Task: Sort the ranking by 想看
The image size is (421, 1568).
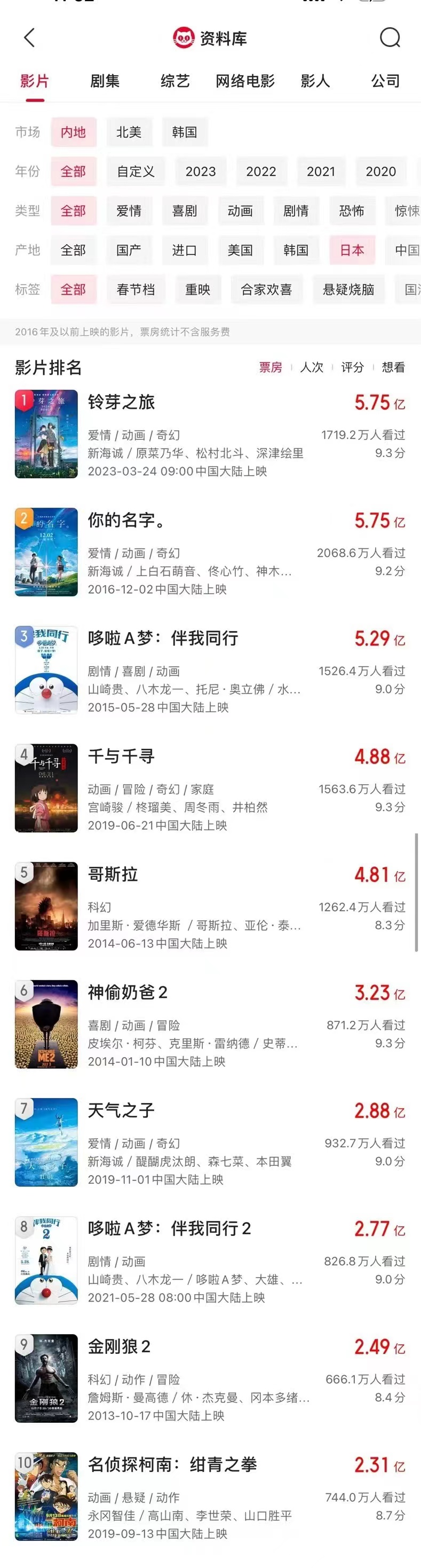Action: click(x=393, y=367)
